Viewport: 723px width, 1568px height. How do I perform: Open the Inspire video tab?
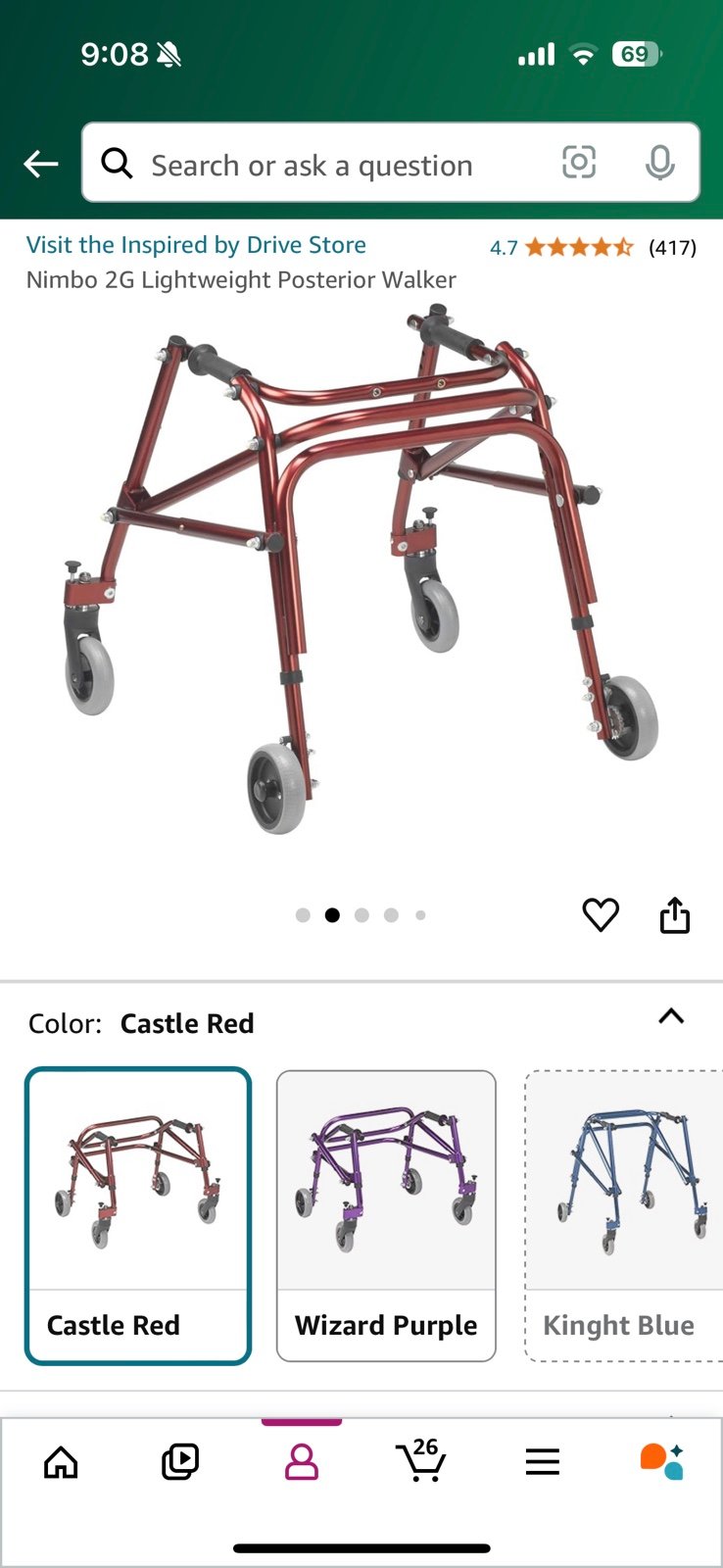(180, 1462)
